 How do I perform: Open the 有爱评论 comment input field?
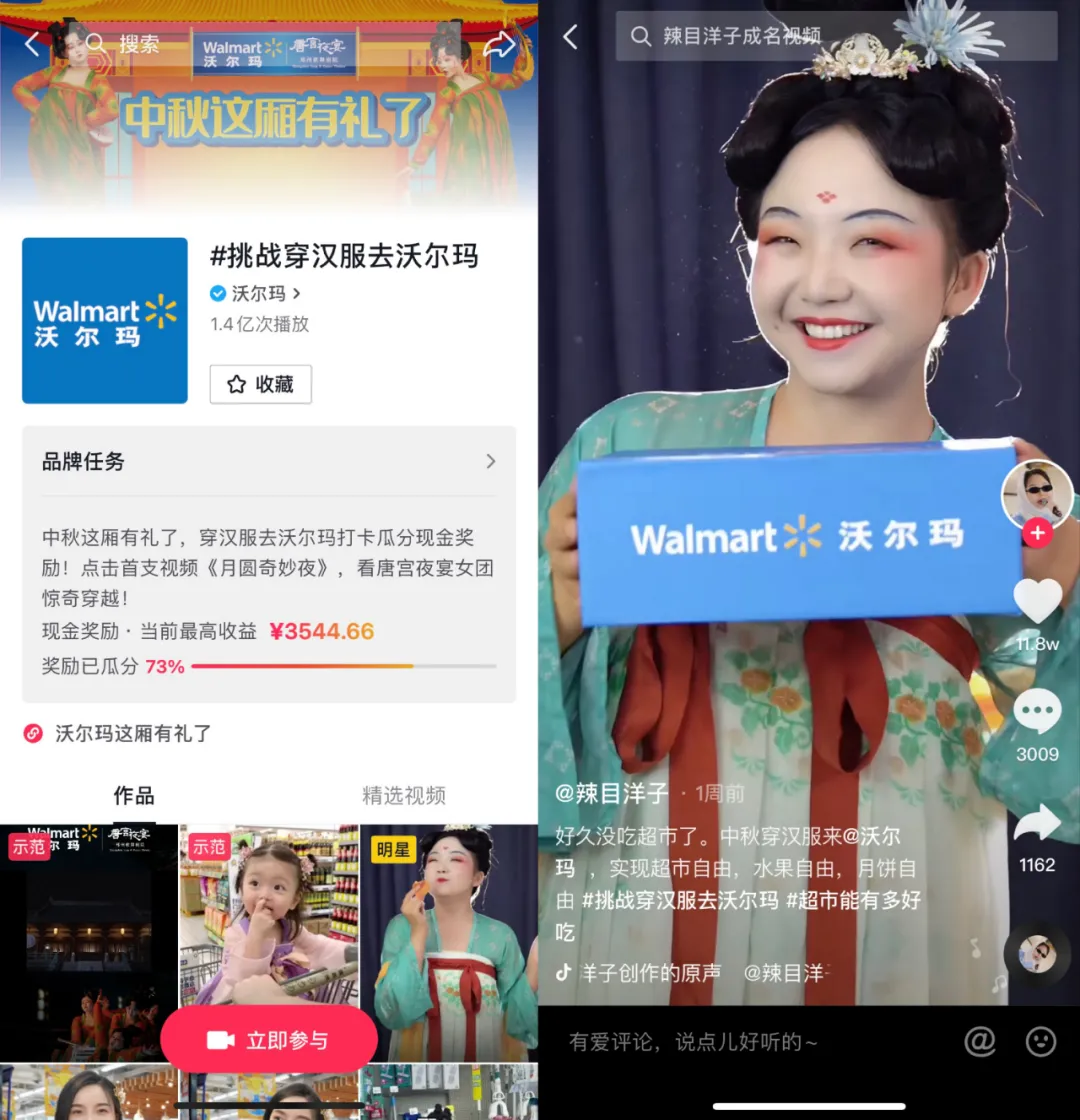pos(740,1042)
